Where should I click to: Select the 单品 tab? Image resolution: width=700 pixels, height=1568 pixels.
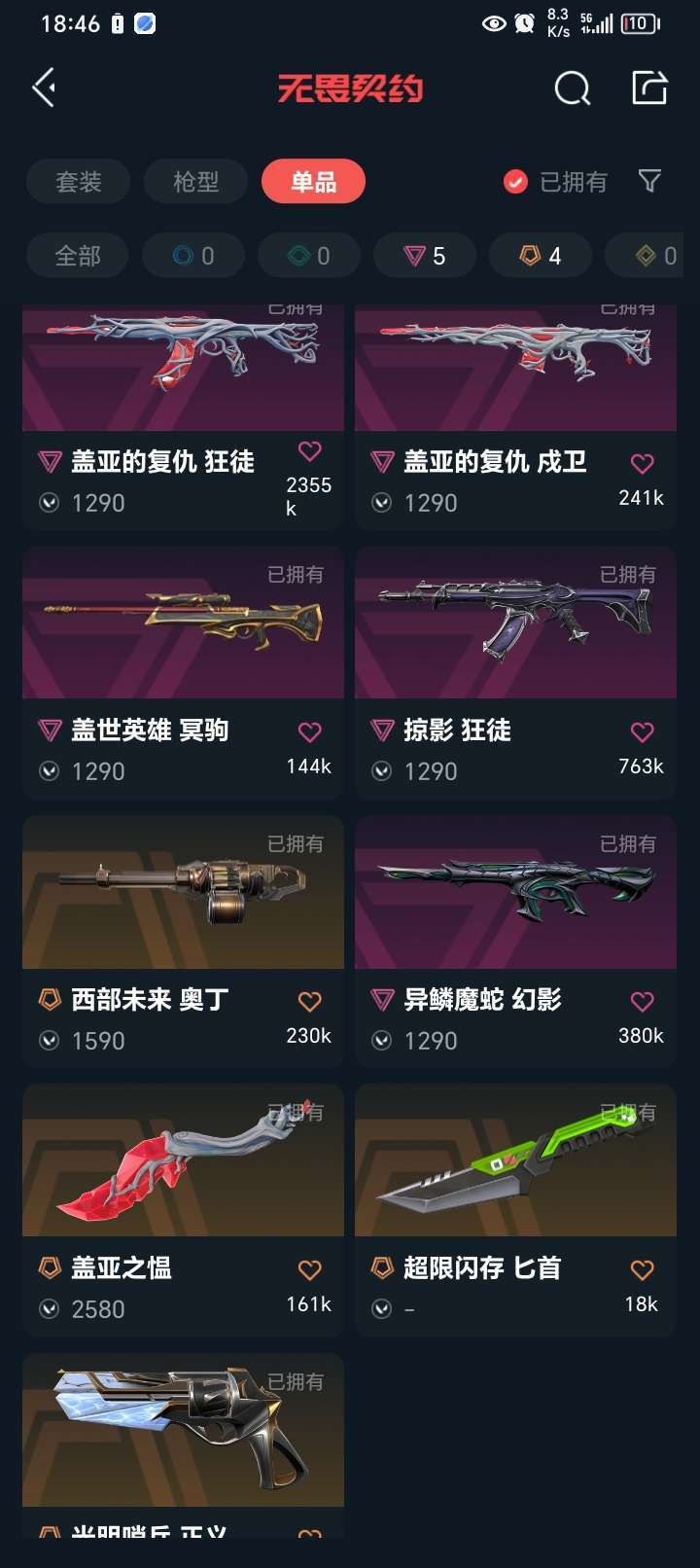(313, 182)
